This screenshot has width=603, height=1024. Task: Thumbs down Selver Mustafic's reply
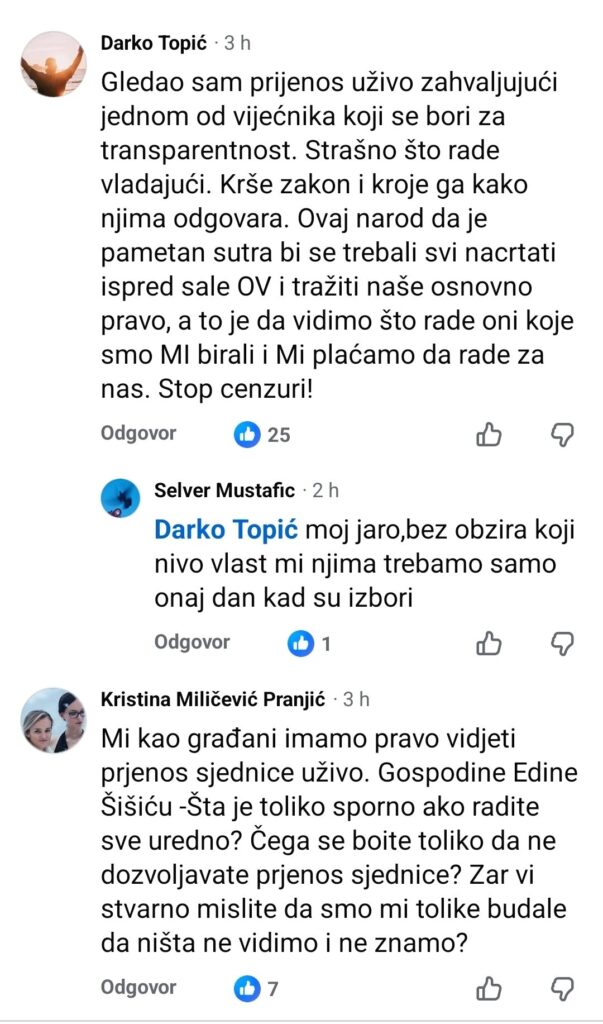(x=563, y=643)
